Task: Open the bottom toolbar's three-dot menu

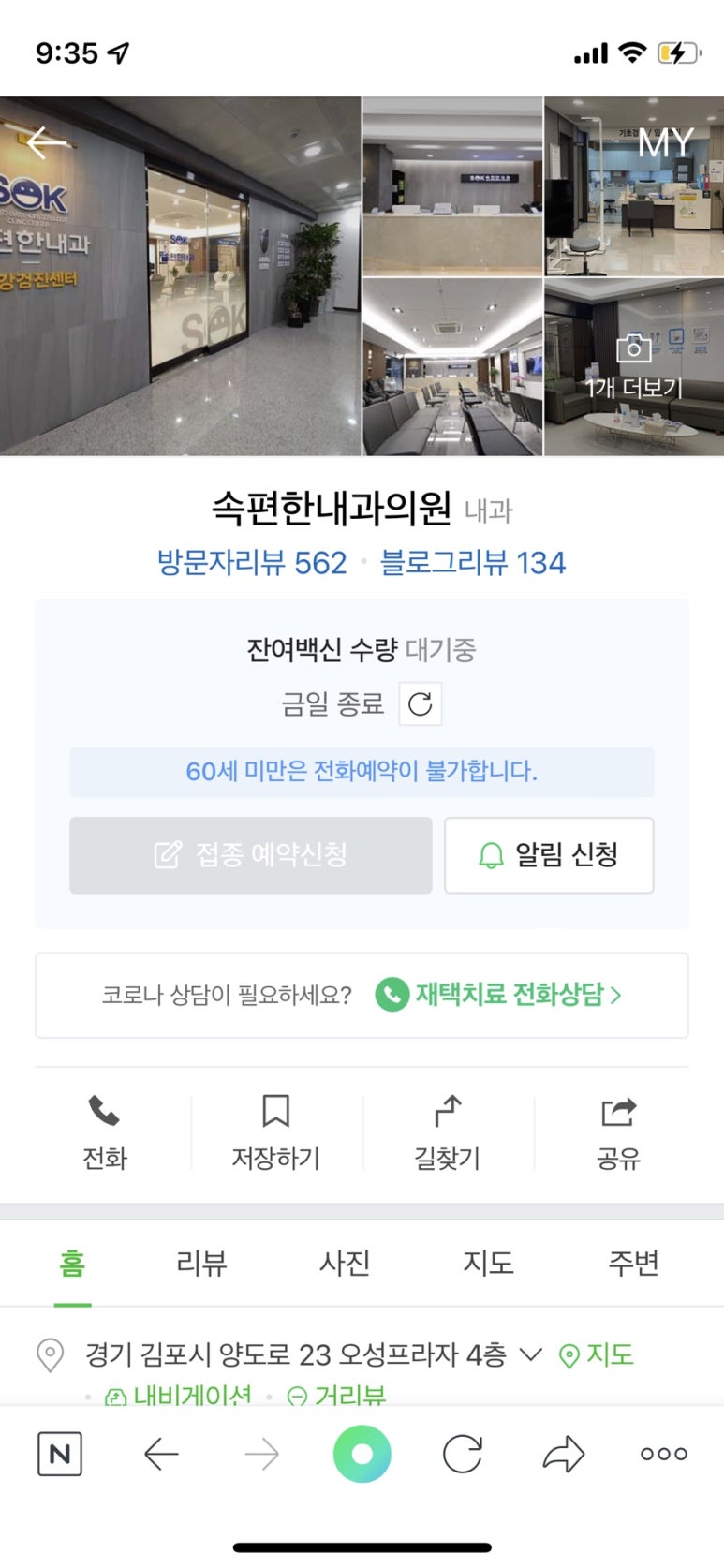Action: 664,1454
